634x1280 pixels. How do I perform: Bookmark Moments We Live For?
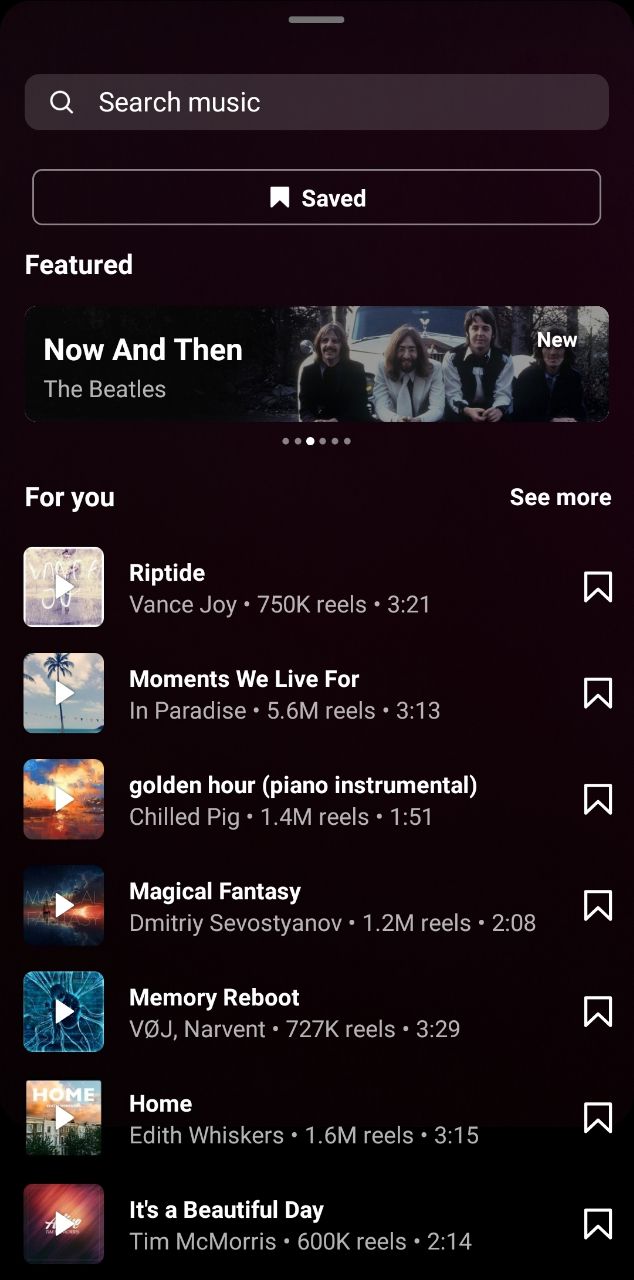coord(597,693)
